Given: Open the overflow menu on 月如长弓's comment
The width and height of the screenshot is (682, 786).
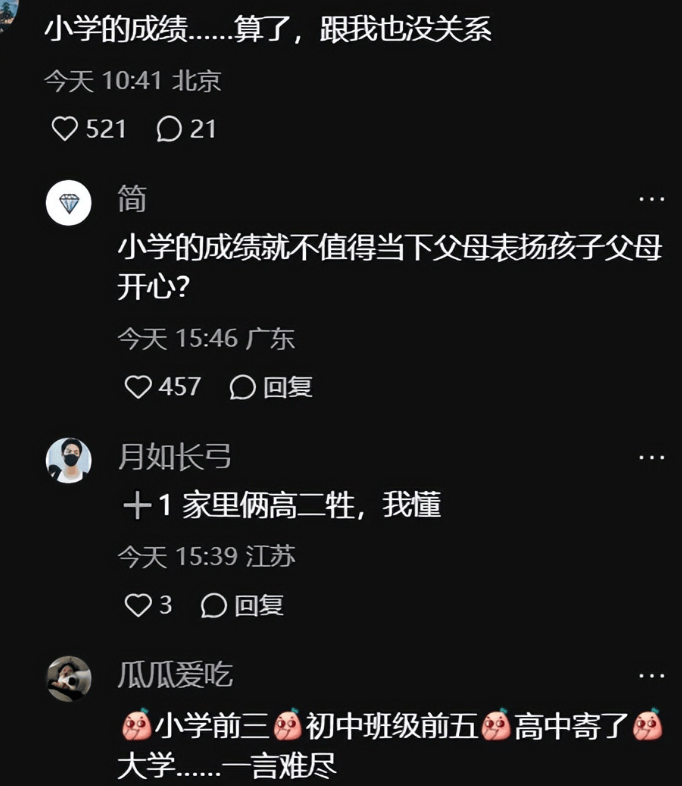Looking at the screenshot, I should point(651,457).
